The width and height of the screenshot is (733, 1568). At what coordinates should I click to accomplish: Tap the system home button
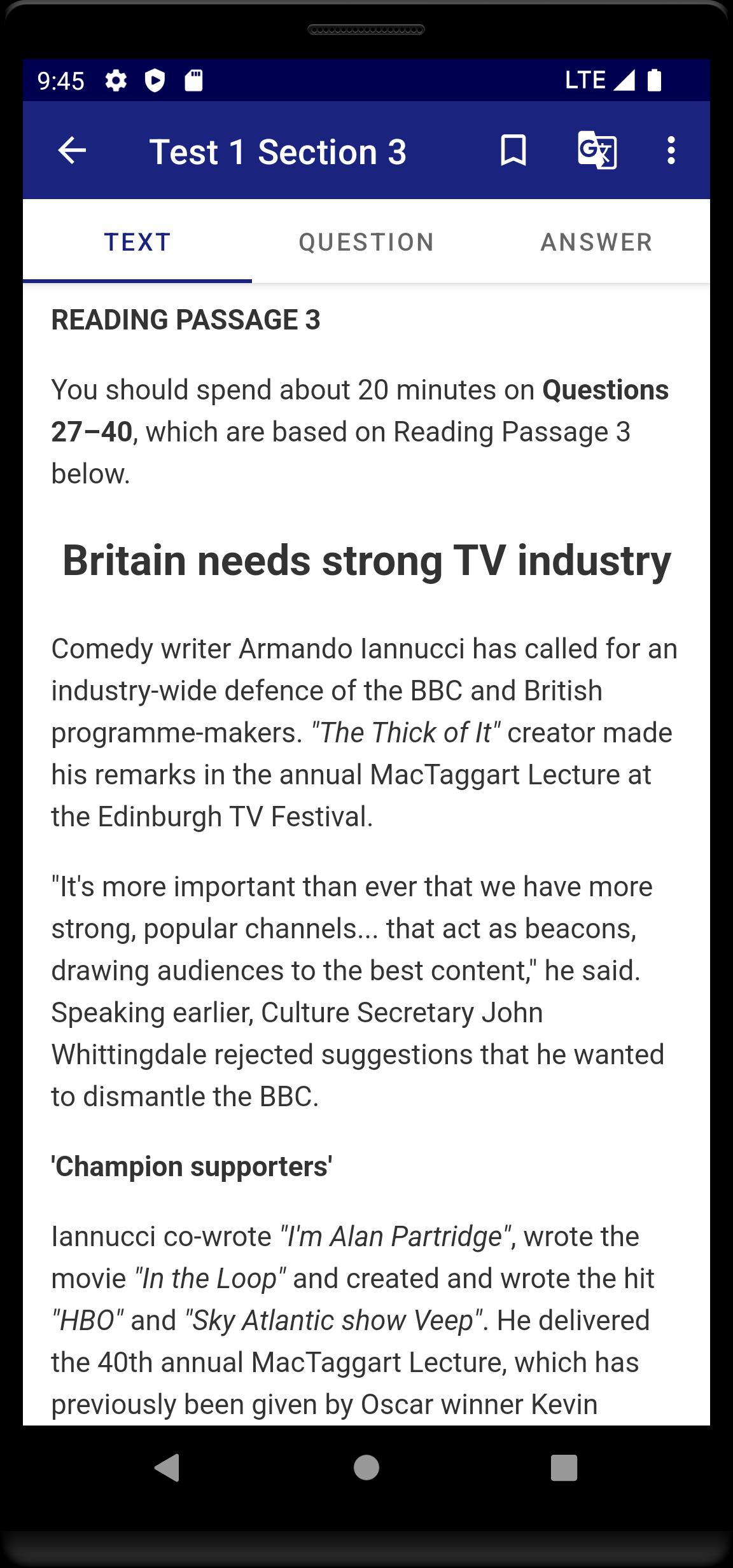366,1467
